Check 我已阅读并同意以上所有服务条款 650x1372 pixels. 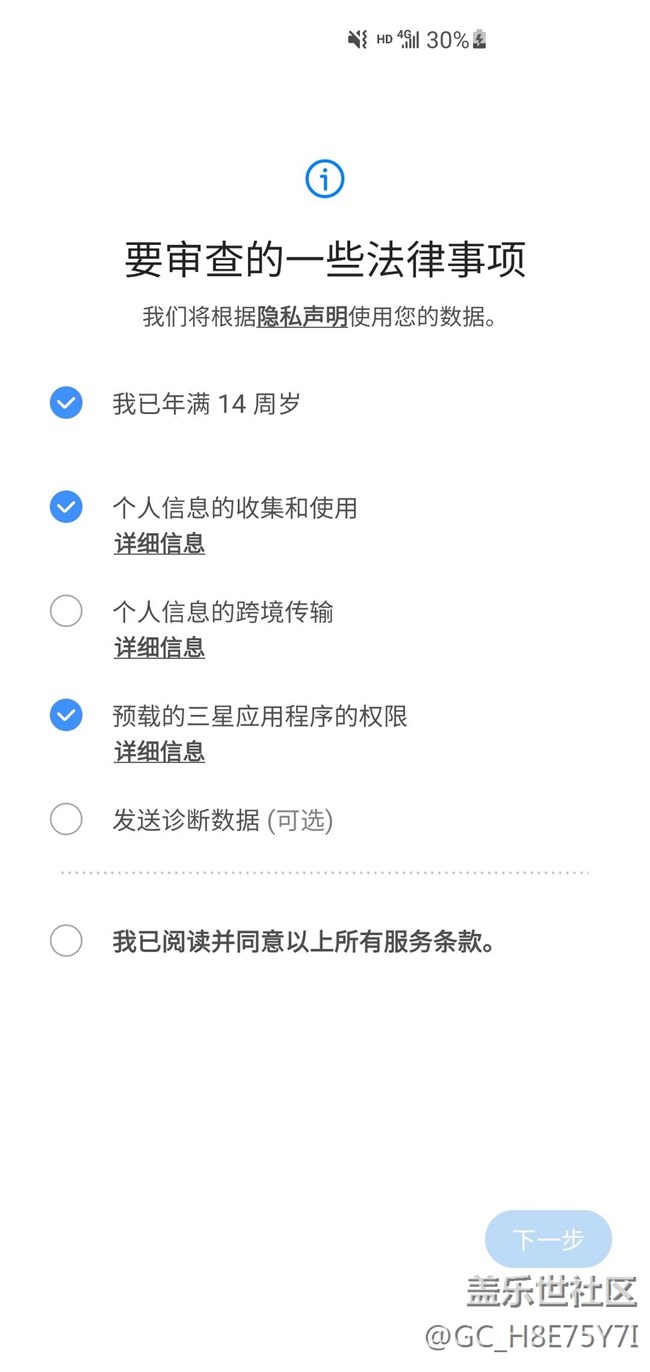(66, 940)
